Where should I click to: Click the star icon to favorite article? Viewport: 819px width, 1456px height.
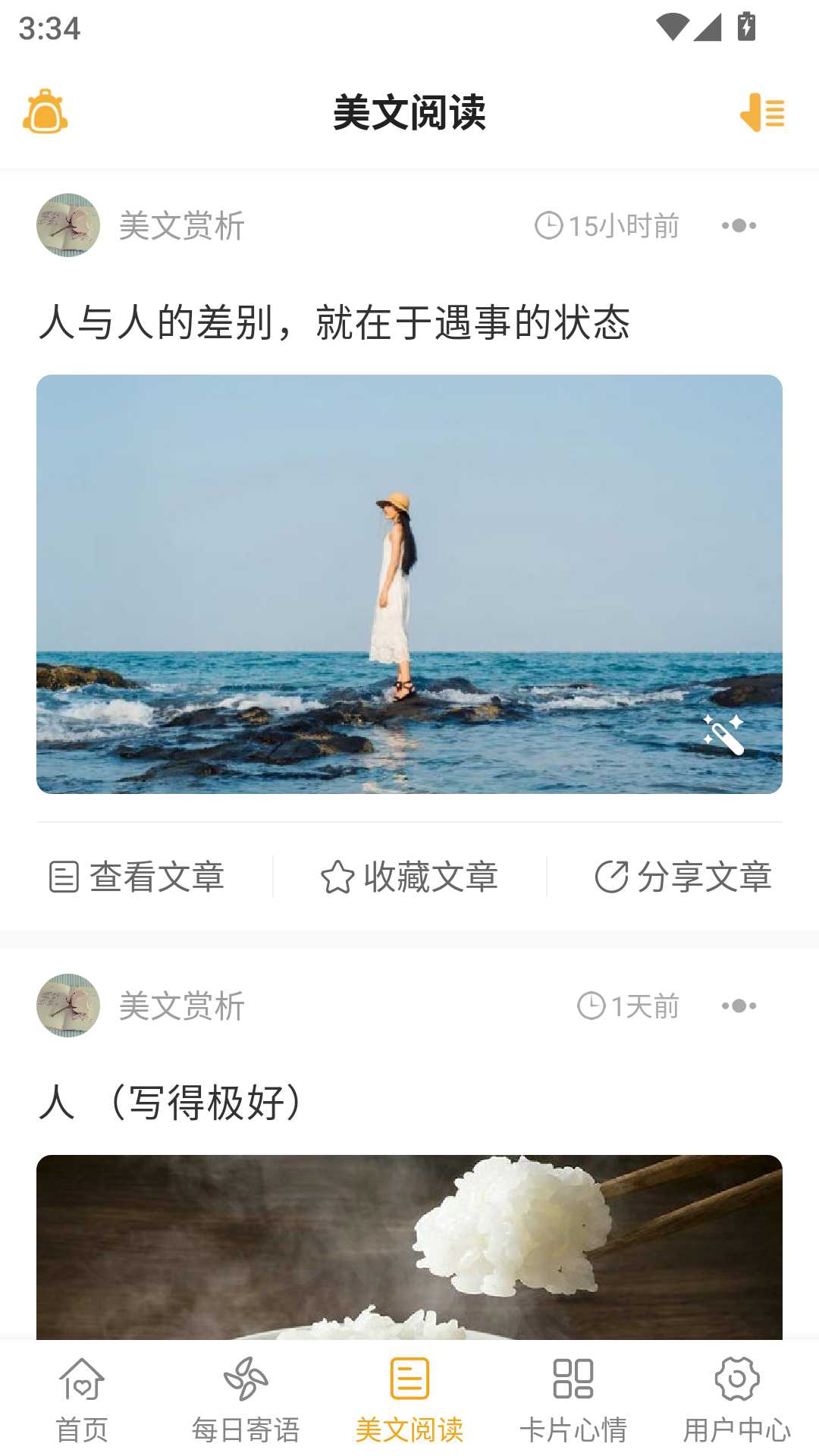pyautogui.click(x=334, y=877)
